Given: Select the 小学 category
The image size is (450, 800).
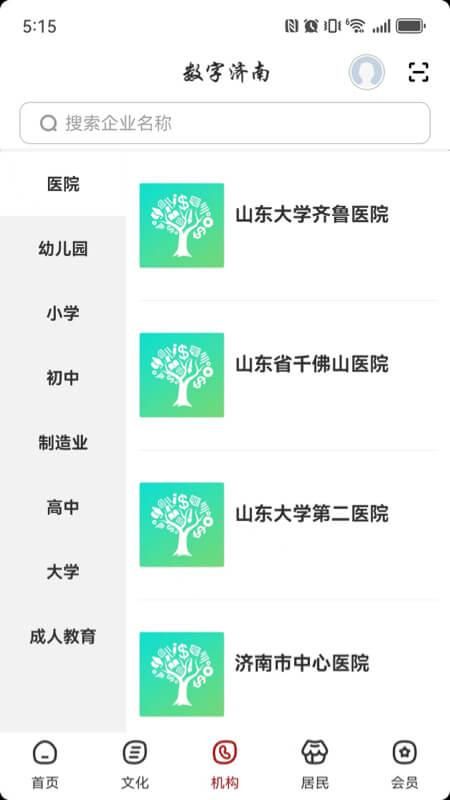Looking at the screenshot, I should 63,313.
